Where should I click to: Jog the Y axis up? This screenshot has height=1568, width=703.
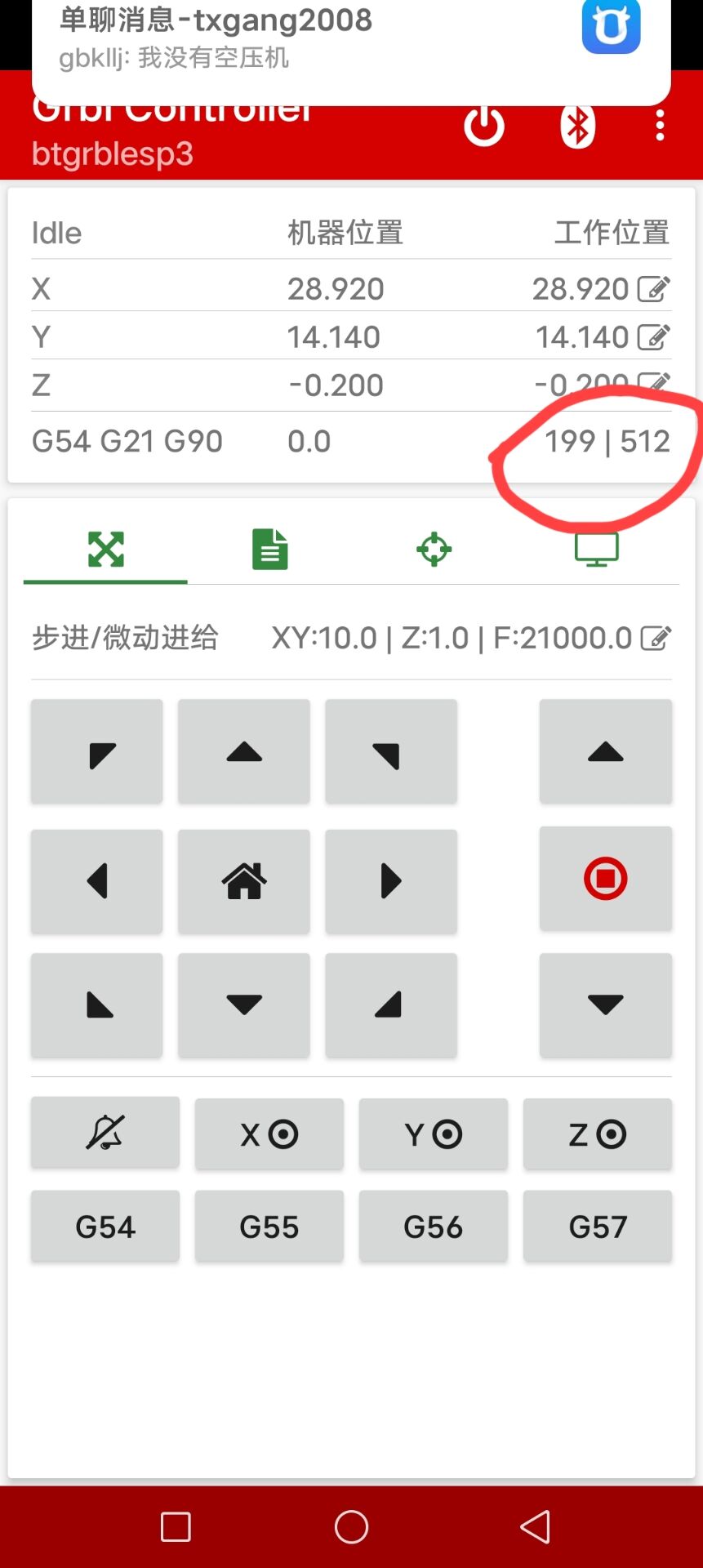click(x=244, y=751)
